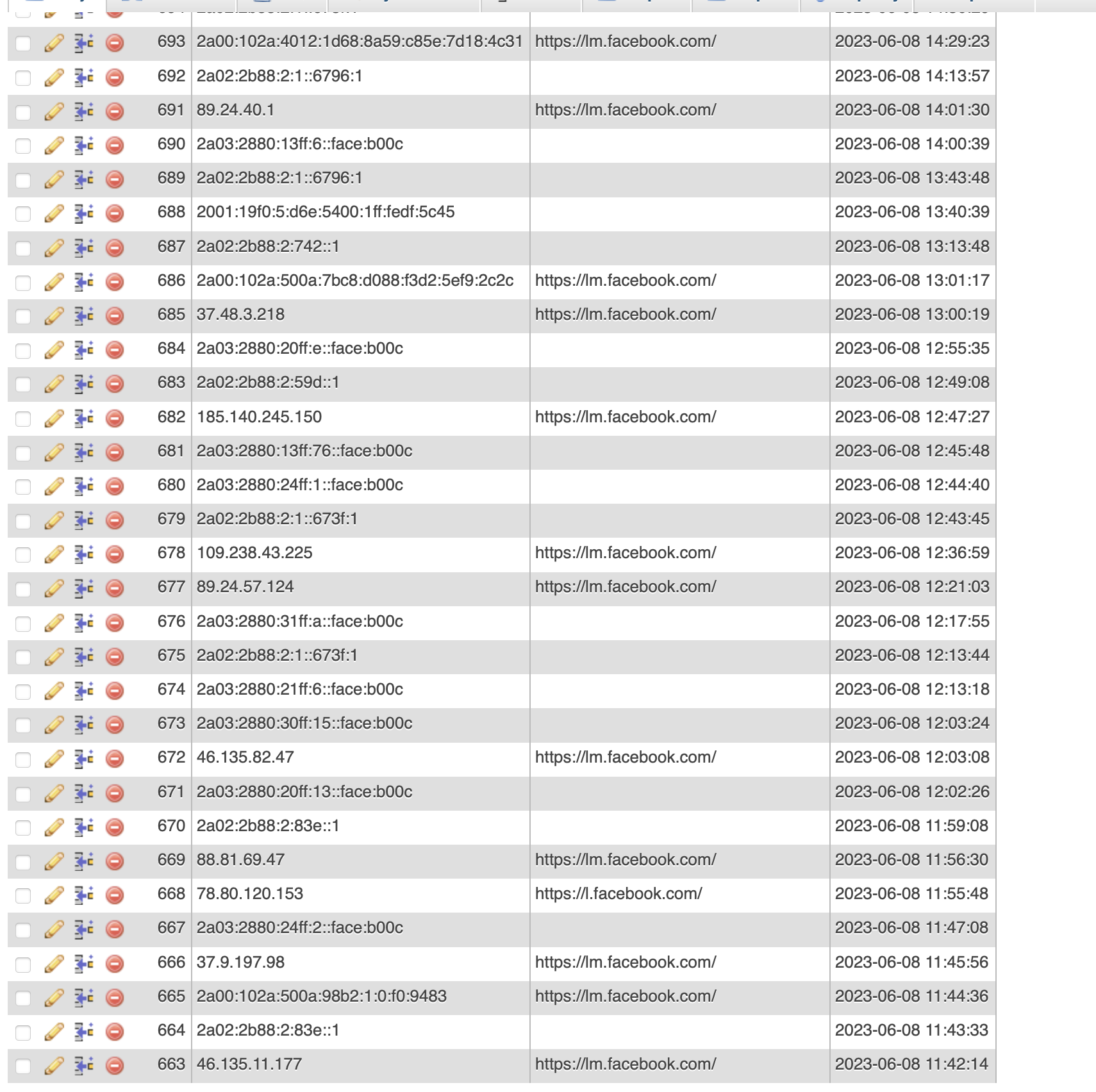
Task: Edit row 692 with pencil icon
Action: pos(54,78)
